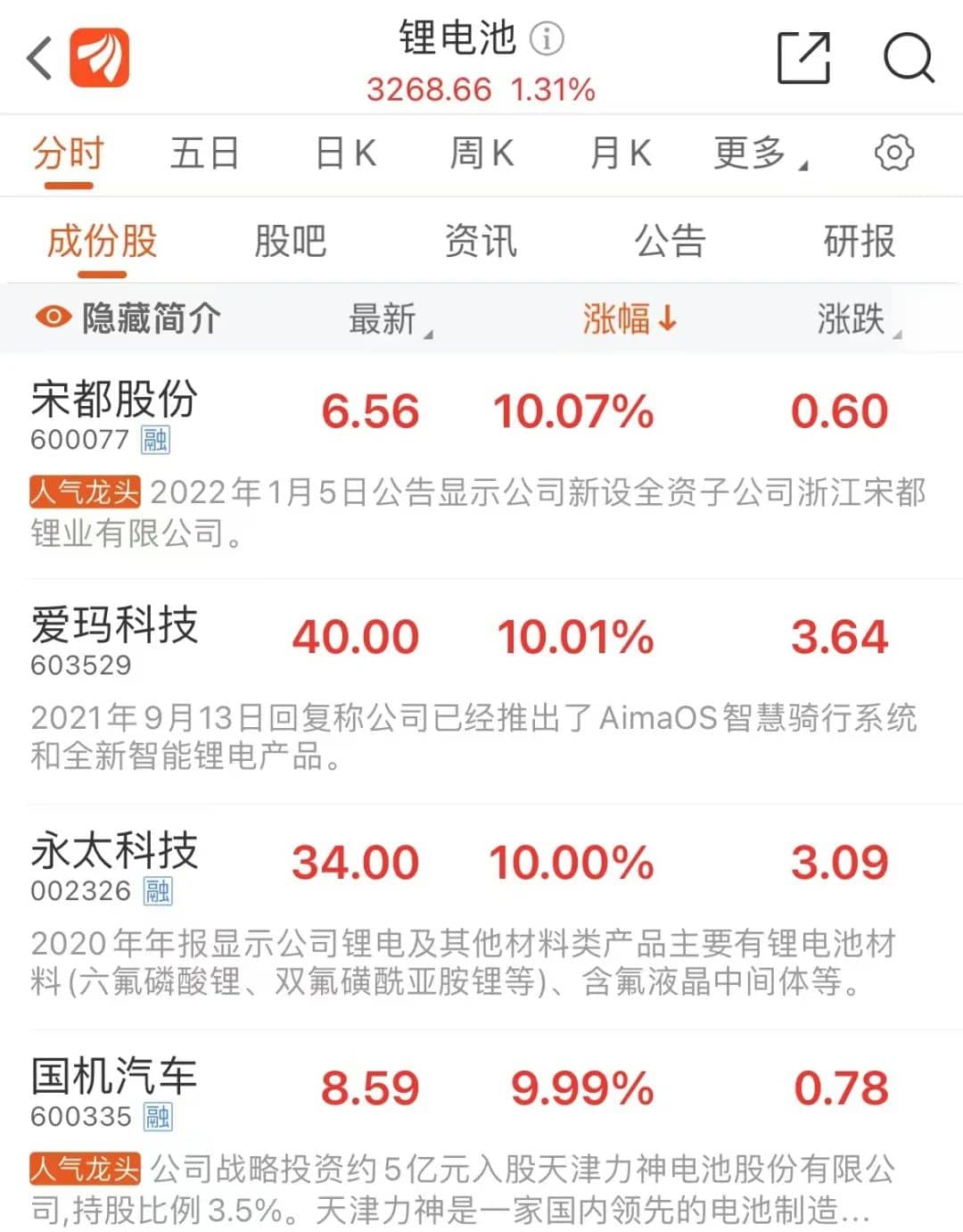The image size is (963, 1232).
Task: Sort the list by 涨幅 column
Action: point(630,318)
